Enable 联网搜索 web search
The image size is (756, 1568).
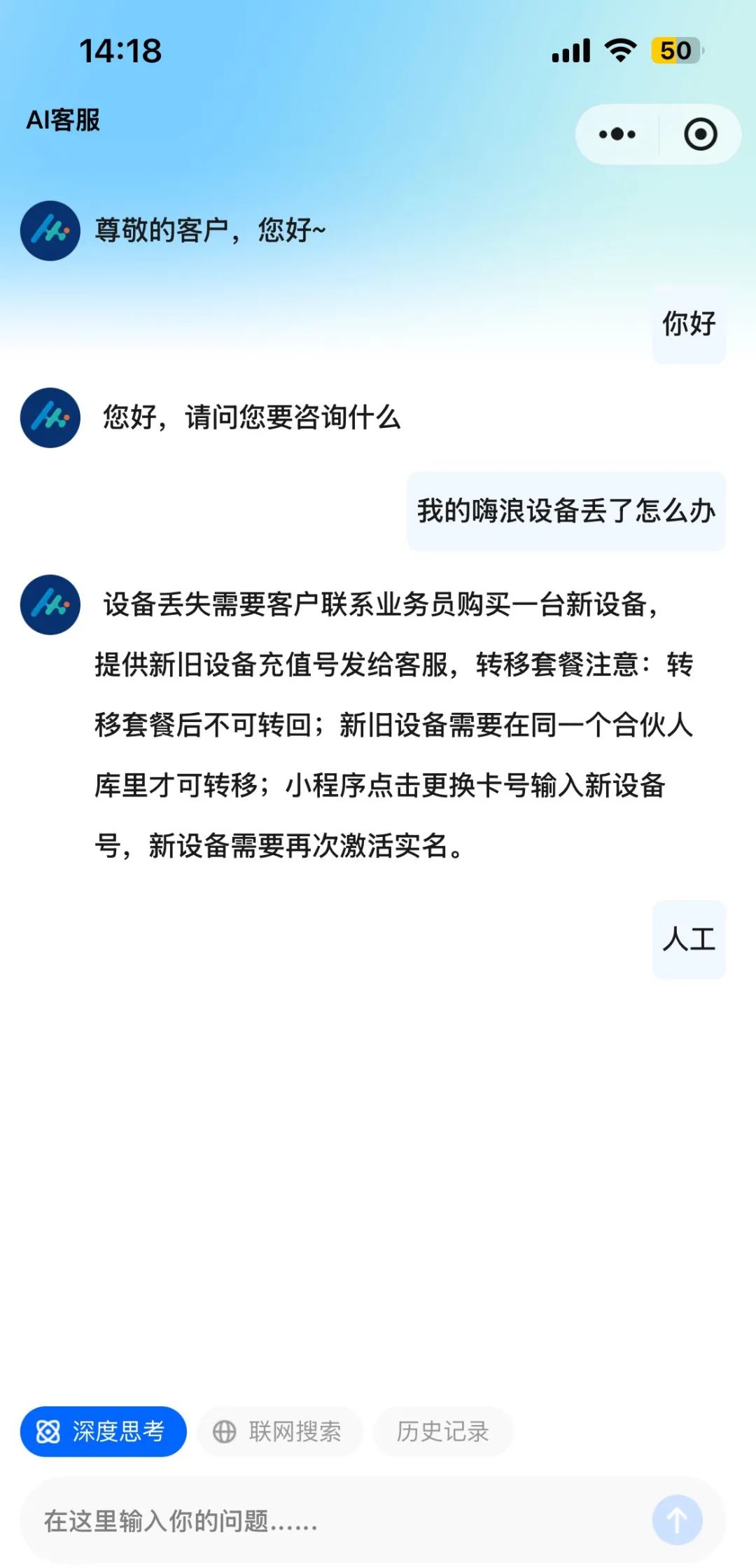(x=280, y=1431)
